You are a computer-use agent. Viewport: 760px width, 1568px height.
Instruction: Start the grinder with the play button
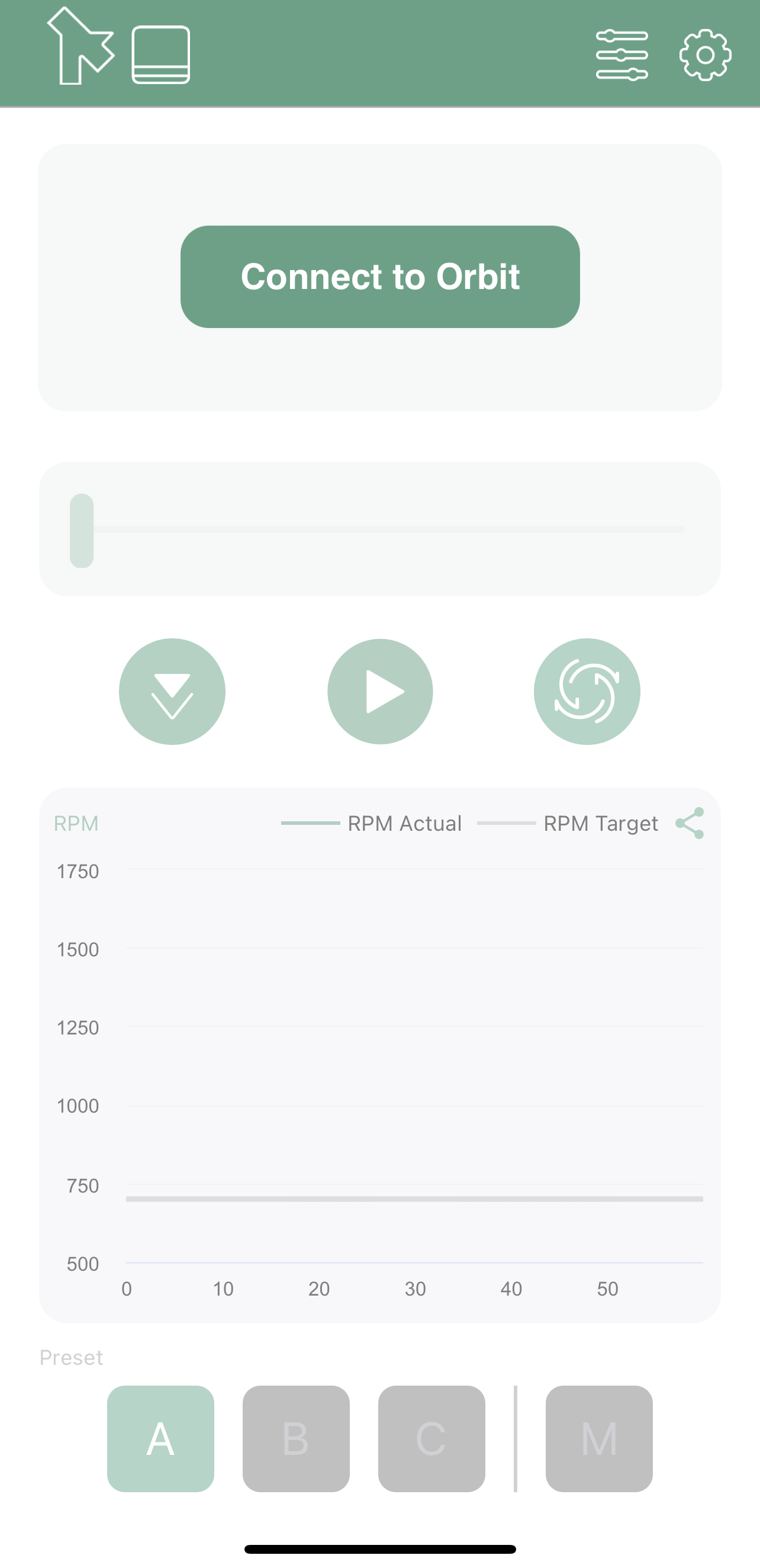coord(381,692)
